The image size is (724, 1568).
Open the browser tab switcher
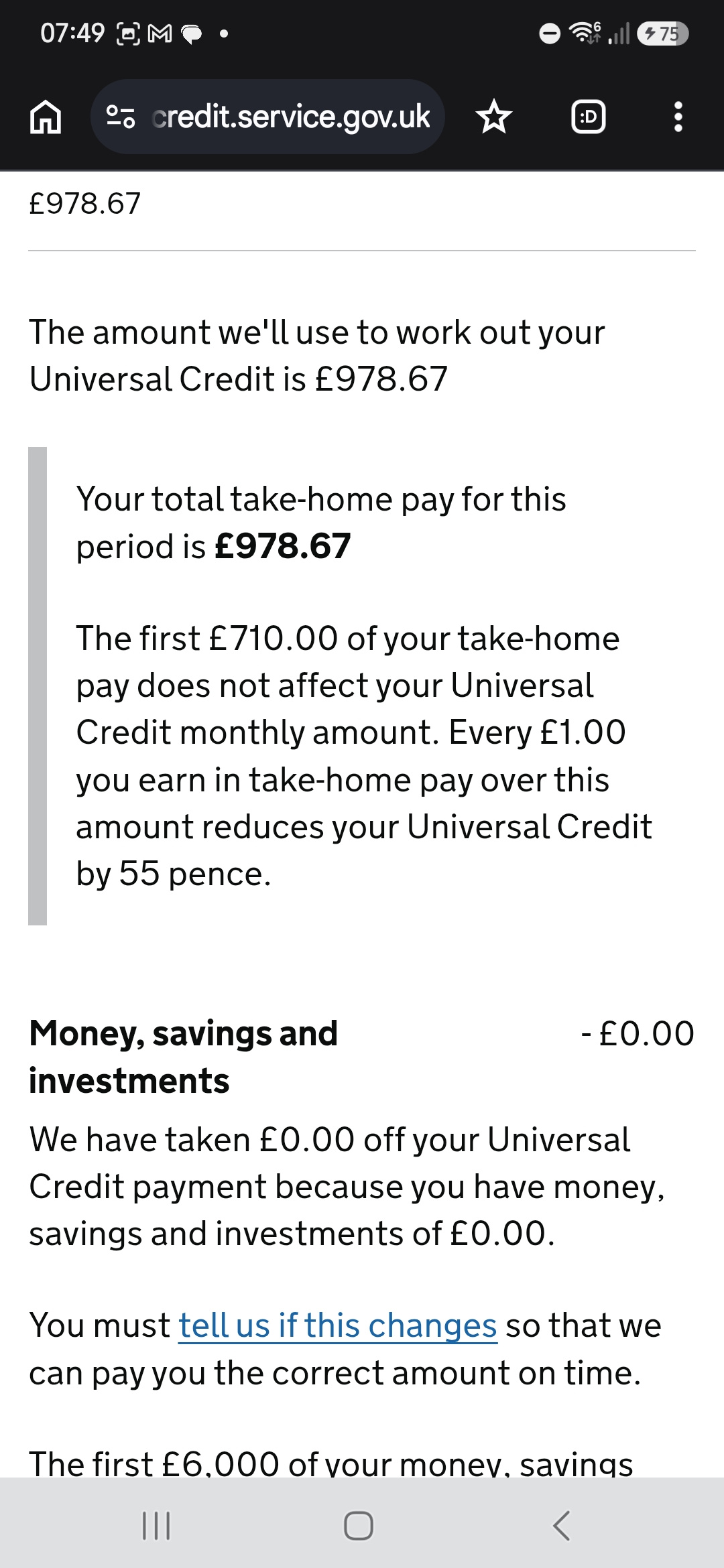(589, 117)
